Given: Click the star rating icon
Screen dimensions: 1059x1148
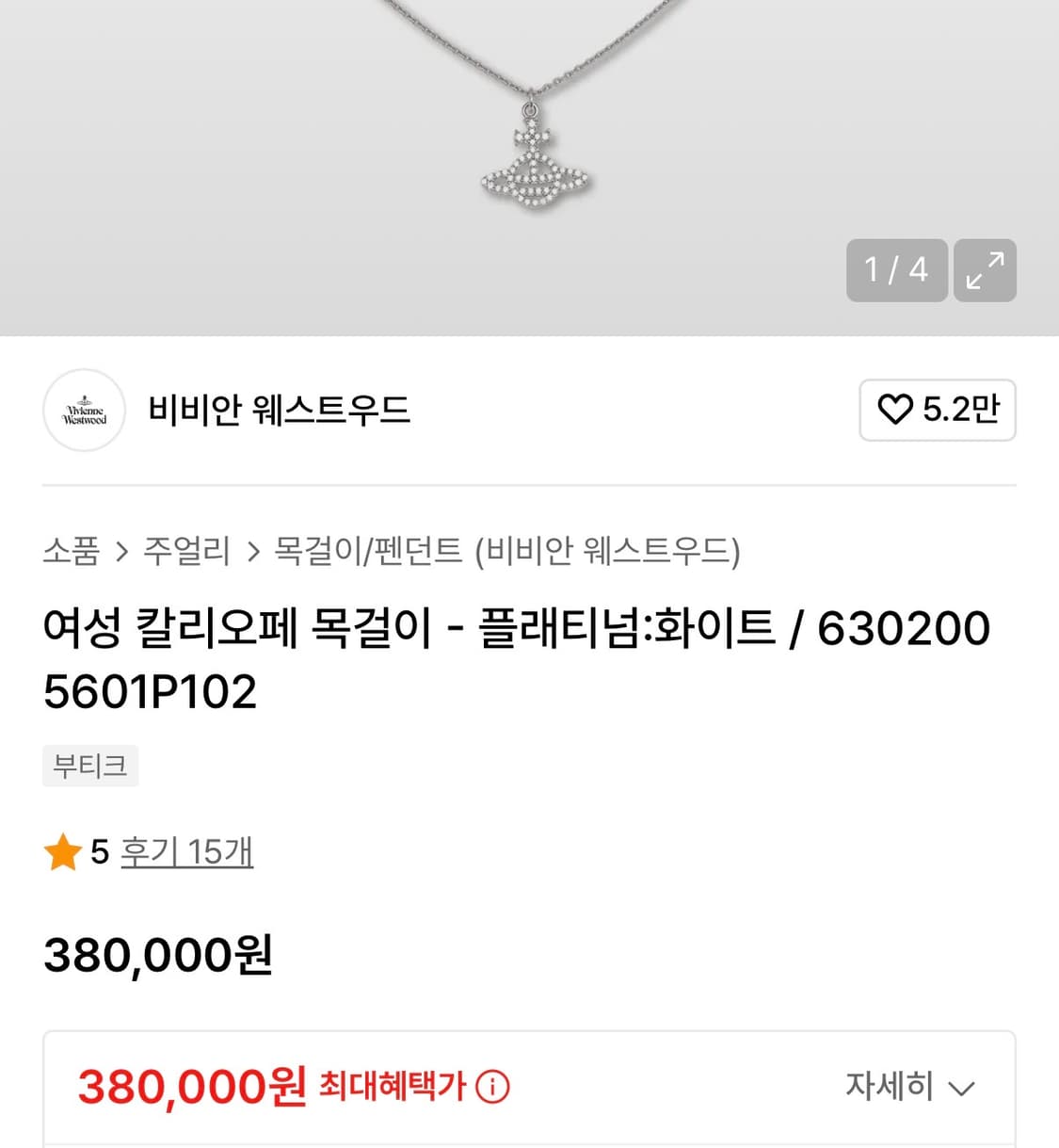Looking at the screenshot, I should pyautogui.click(x=63, y=851).
